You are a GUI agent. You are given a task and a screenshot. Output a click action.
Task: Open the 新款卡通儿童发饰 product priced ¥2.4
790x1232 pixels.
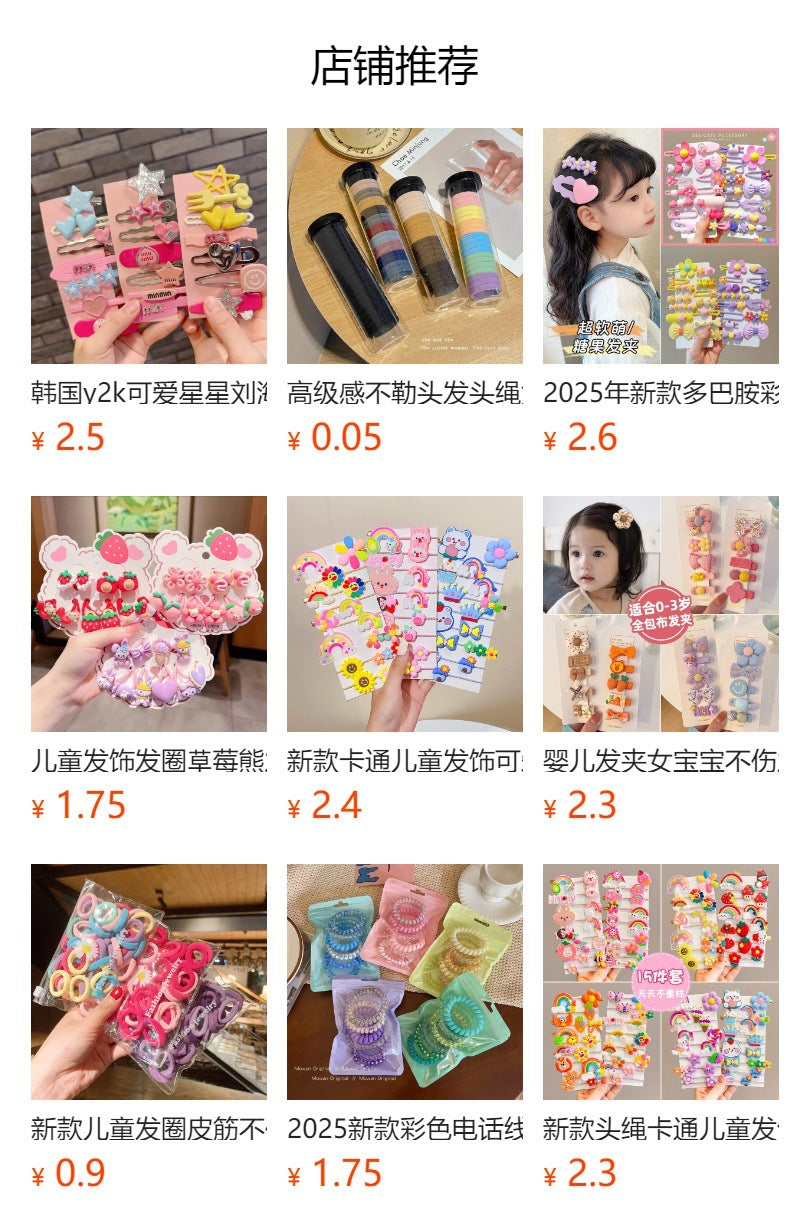click(404, 614)
